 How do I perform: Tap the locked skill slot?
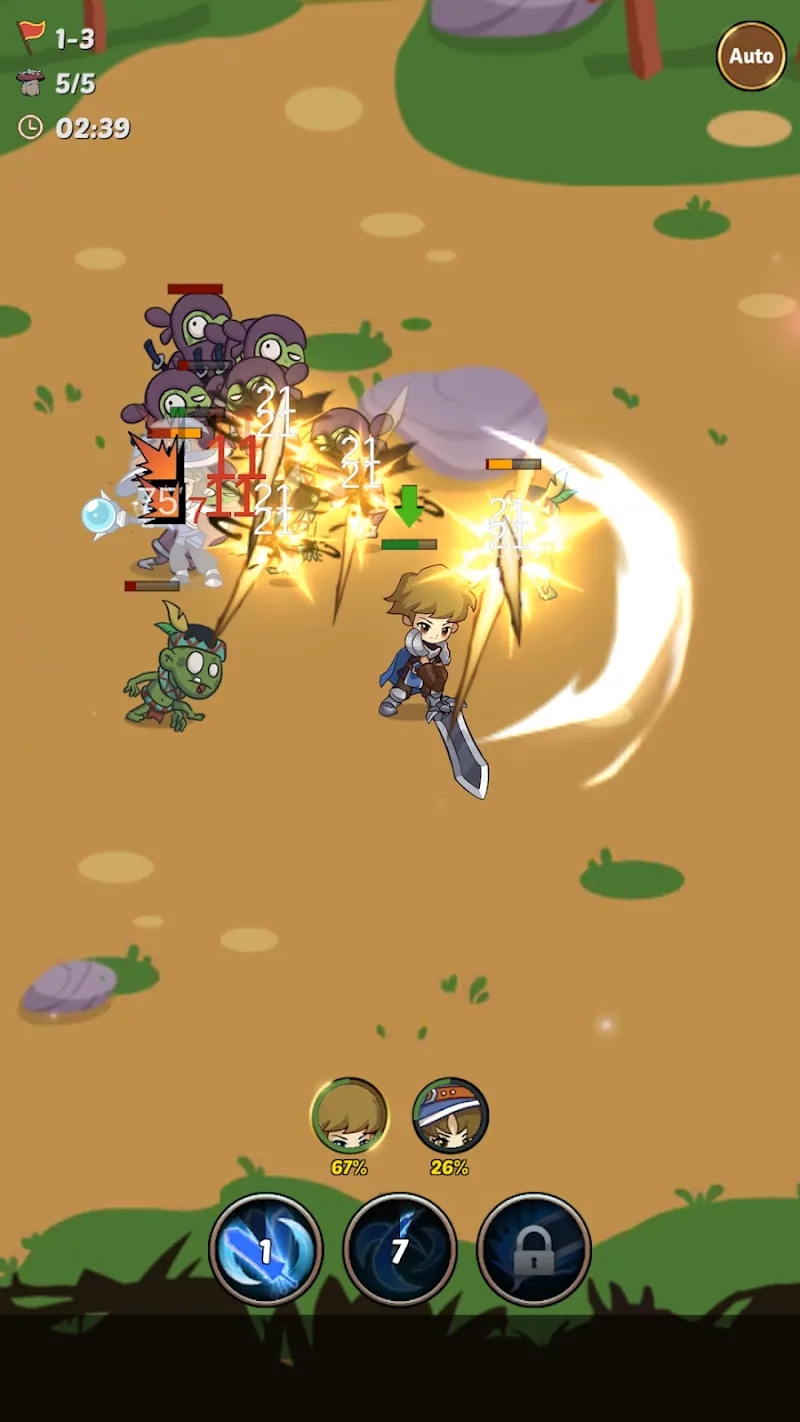(x=534, y=1250)
